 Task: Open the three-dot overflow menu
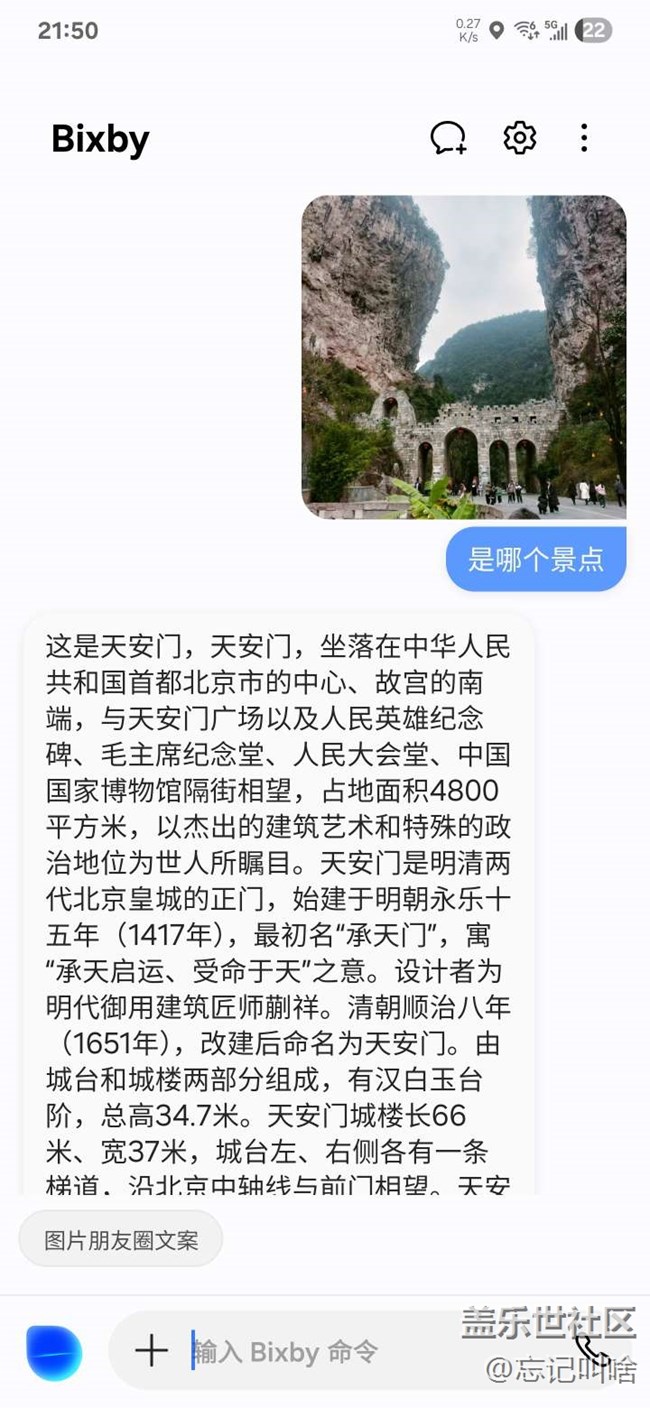coord(584,138)
